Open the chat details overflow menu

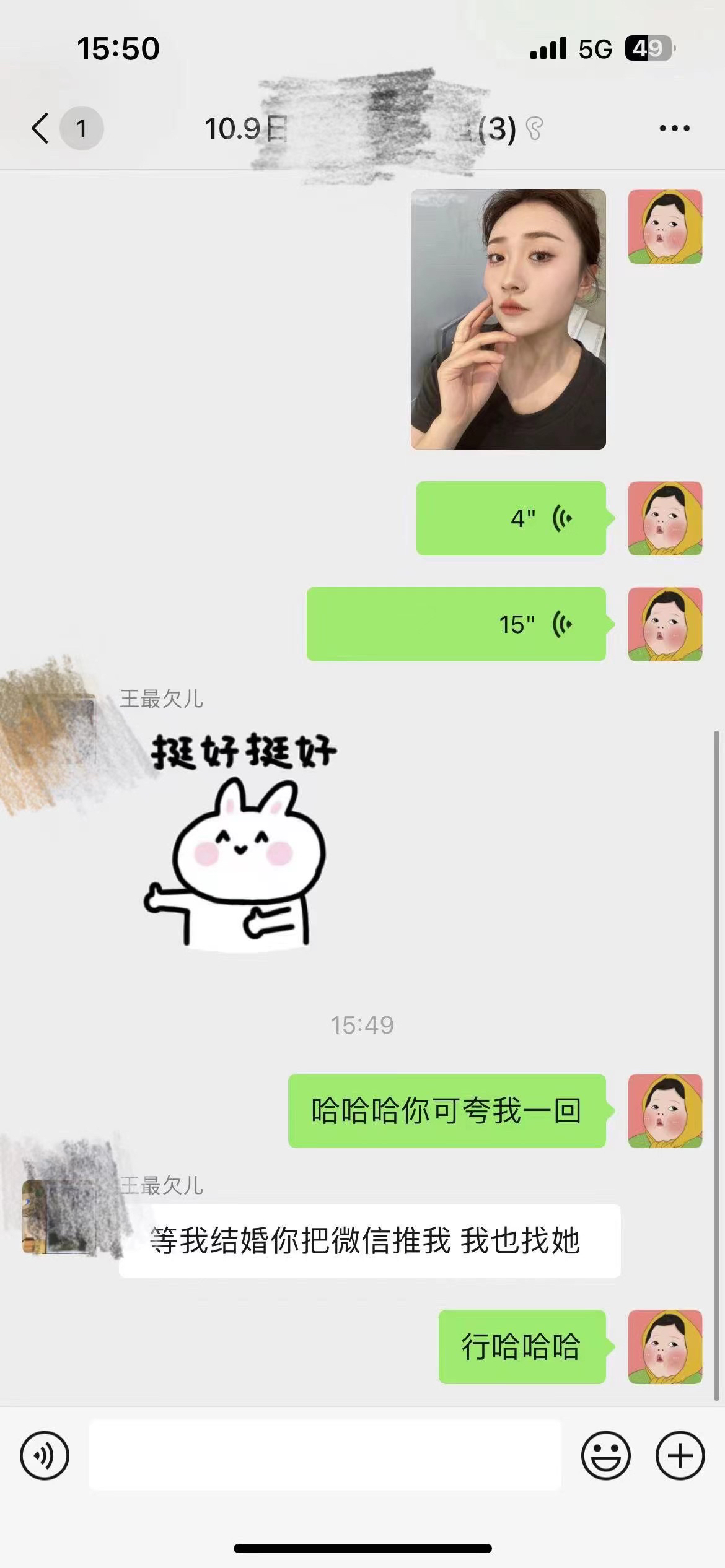coord(674,128)
